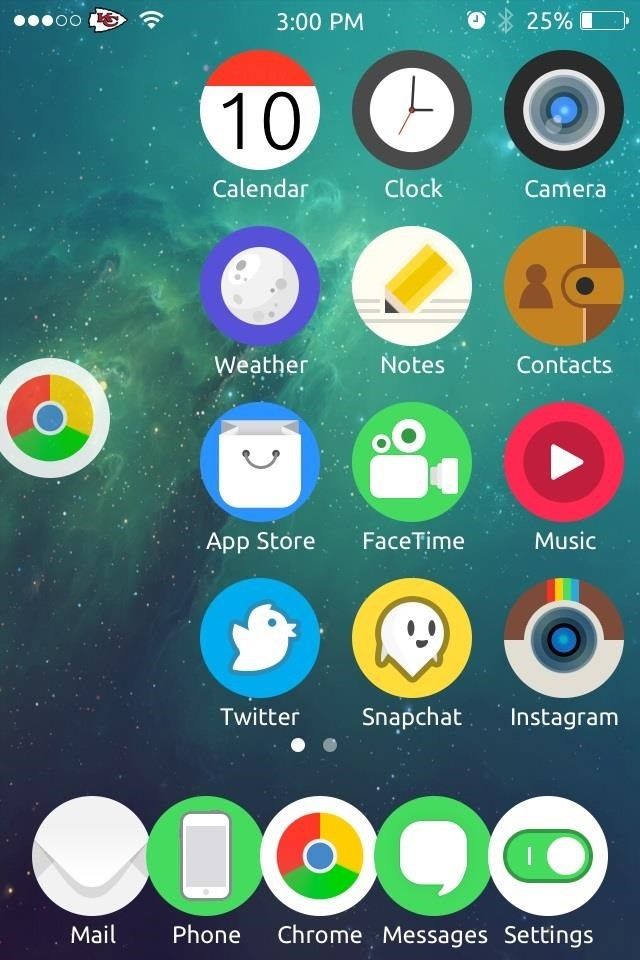This screenshot has height=960, width=640.
Task: Open the Phone app in the dock
Action: click(206, 856)
